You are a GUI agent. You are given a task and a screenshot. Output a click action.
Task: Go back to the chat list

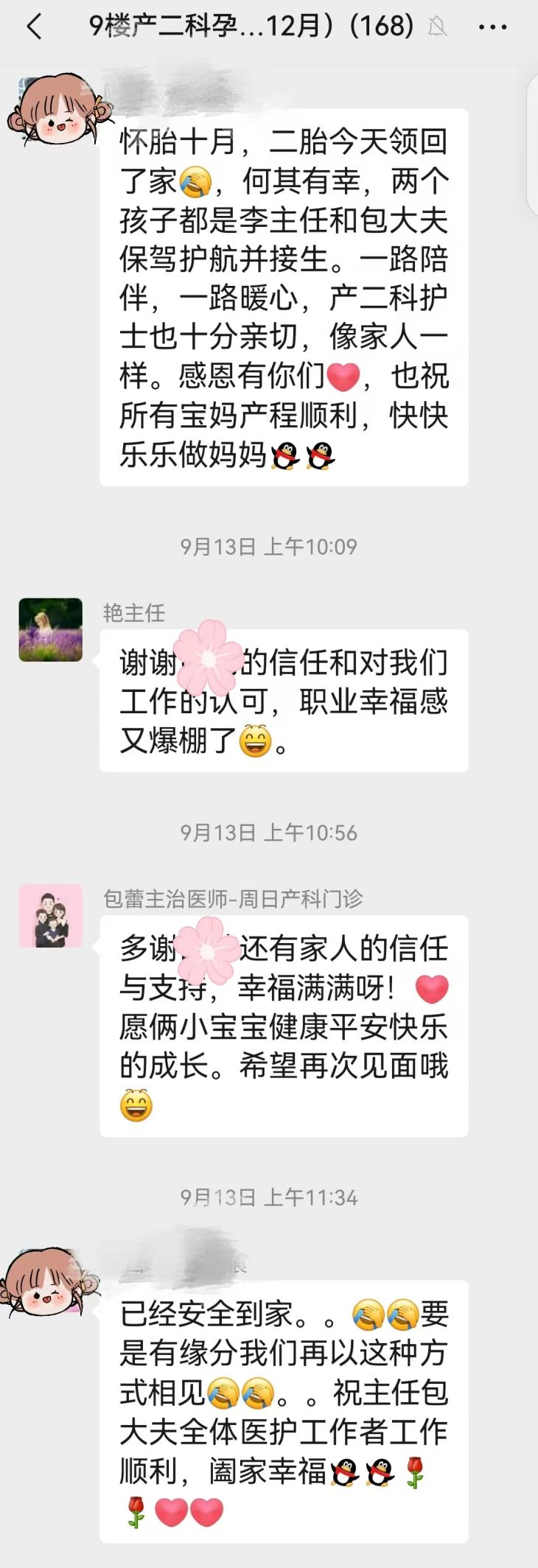tap(34, 27)
